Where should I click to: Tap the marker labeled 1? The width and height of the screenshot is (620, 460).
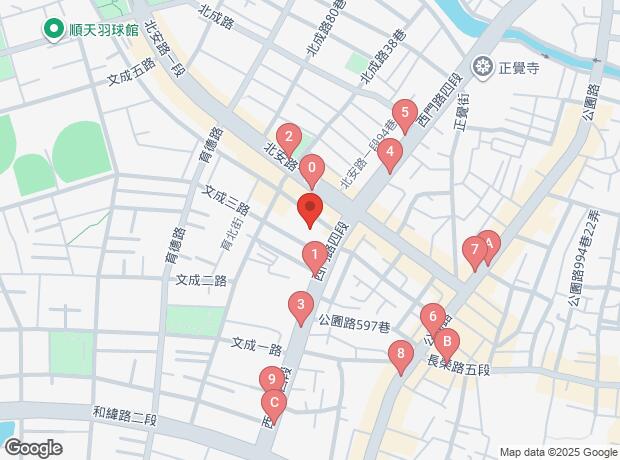[x=315, y=259]
